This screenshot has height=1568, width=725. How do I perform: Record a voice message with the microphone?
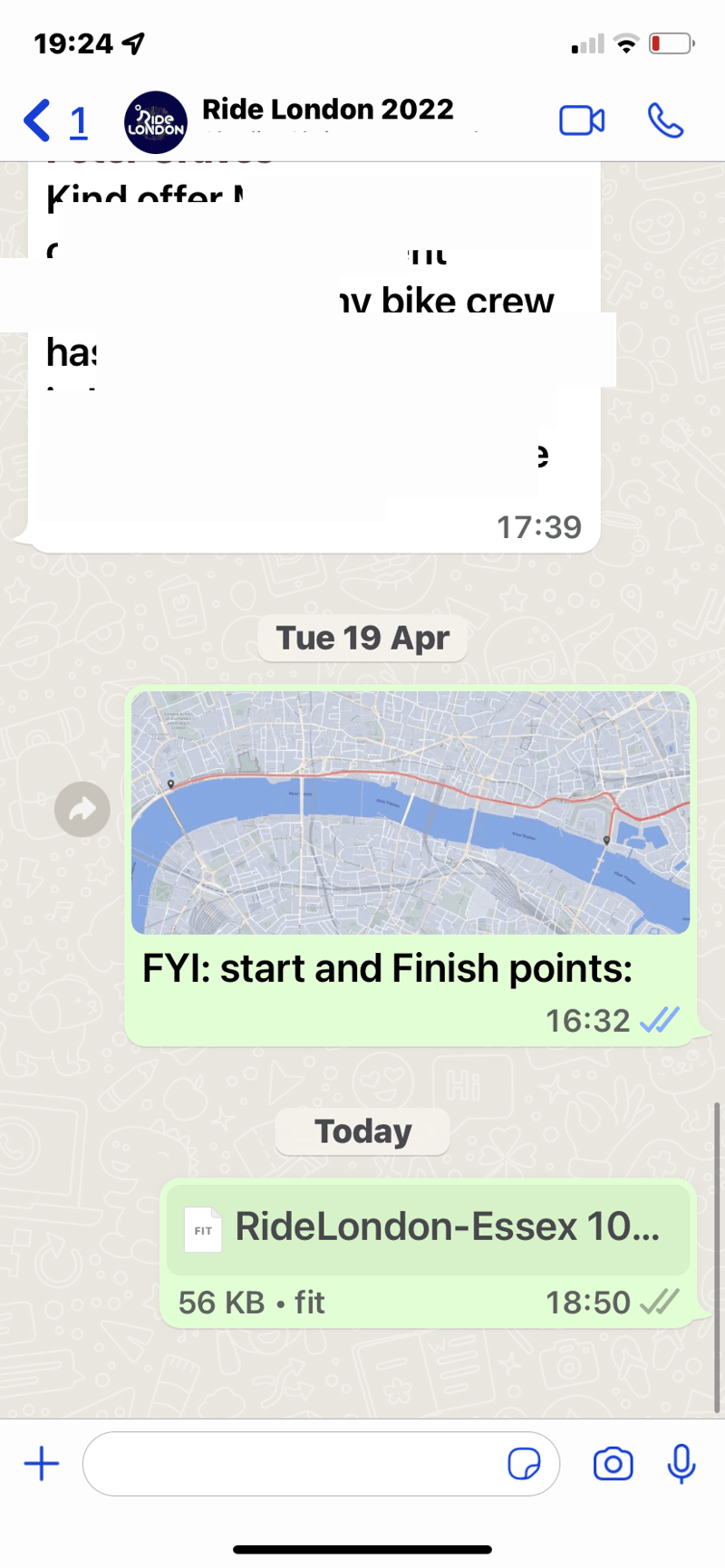pyautogui.click(x=681, y=1463)
